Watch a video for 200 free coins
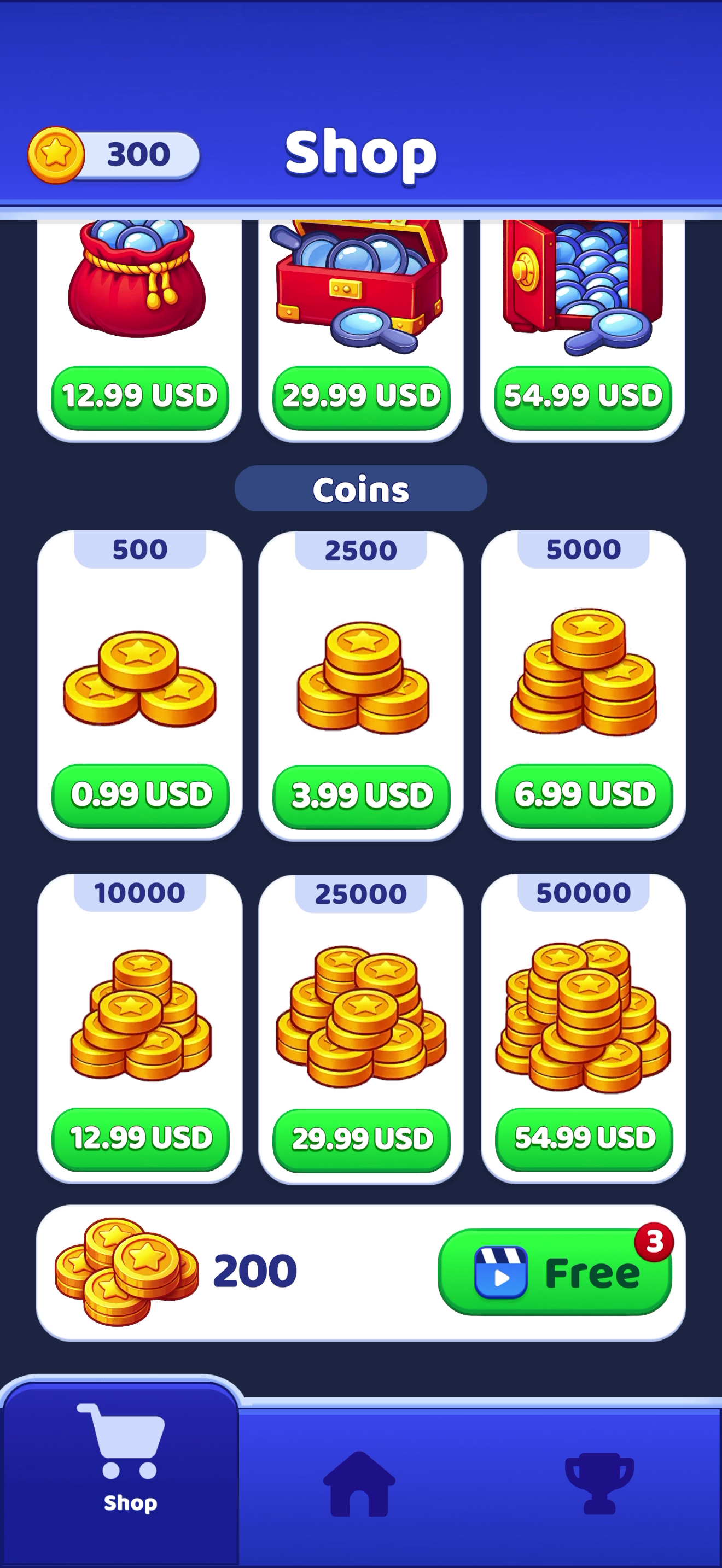 click(x=555, y=1272)
